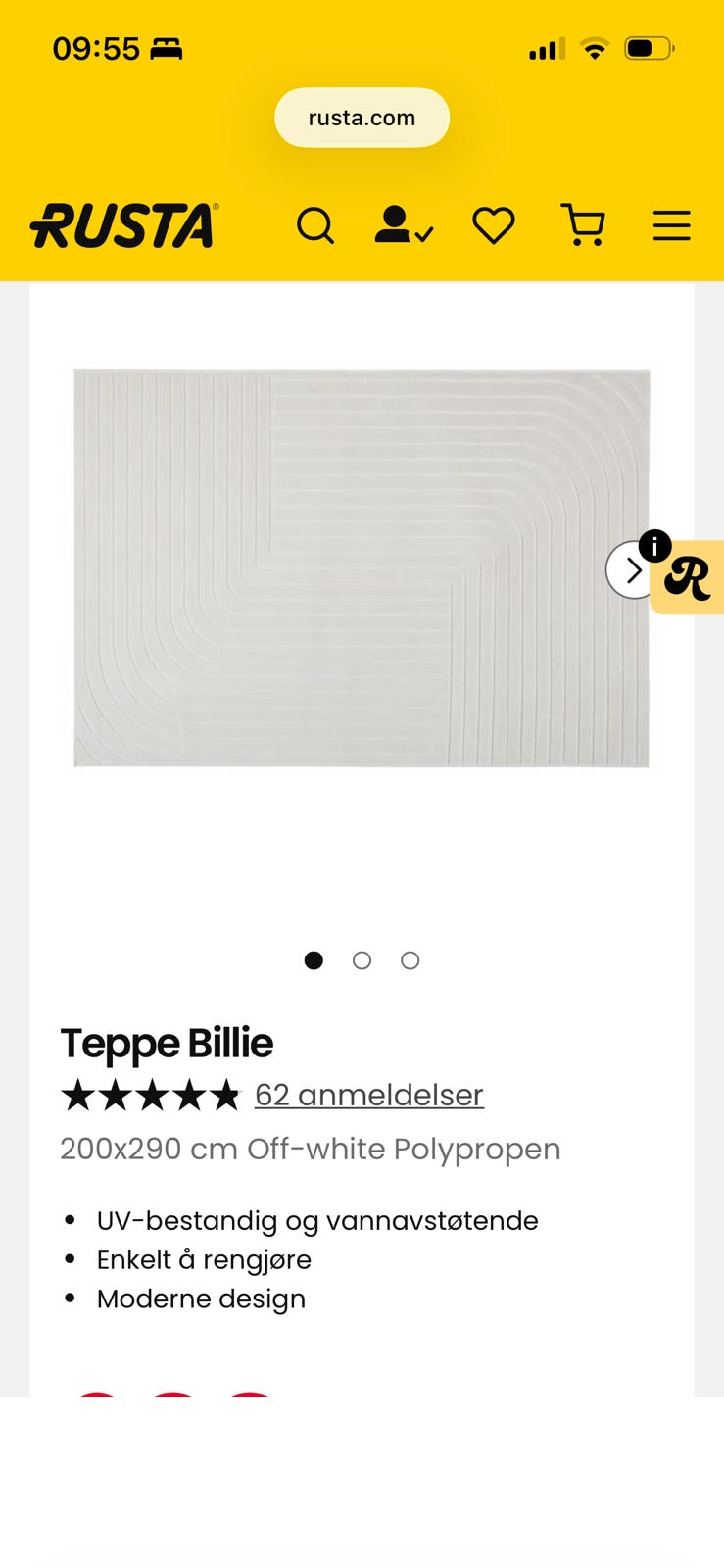
Task: Tap the Teppe Billie product photo
Action: click(362, 568)
